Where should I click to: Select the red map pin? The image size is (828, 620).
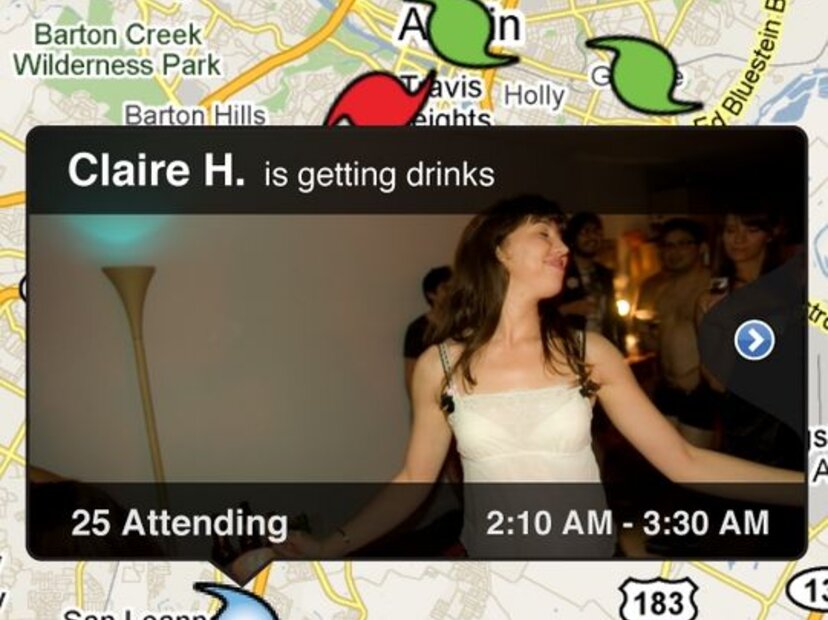[x=376, y=103]
